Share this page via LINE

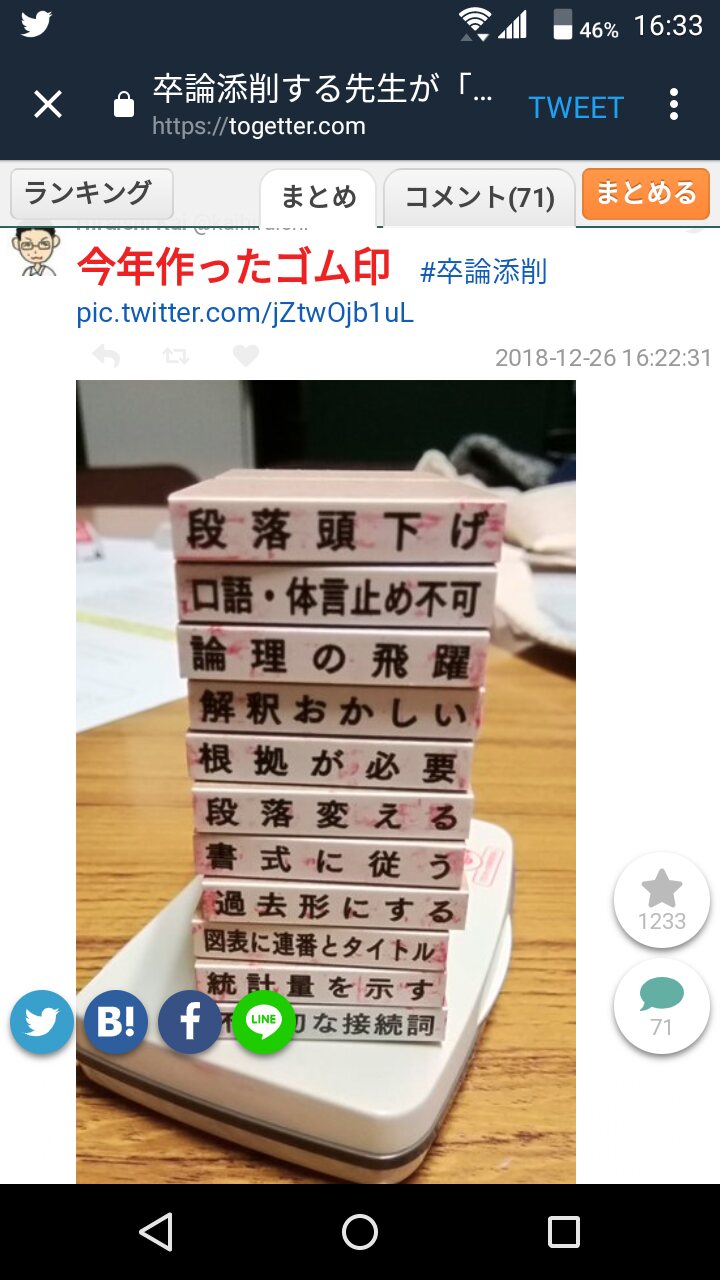coord(264,1021)
